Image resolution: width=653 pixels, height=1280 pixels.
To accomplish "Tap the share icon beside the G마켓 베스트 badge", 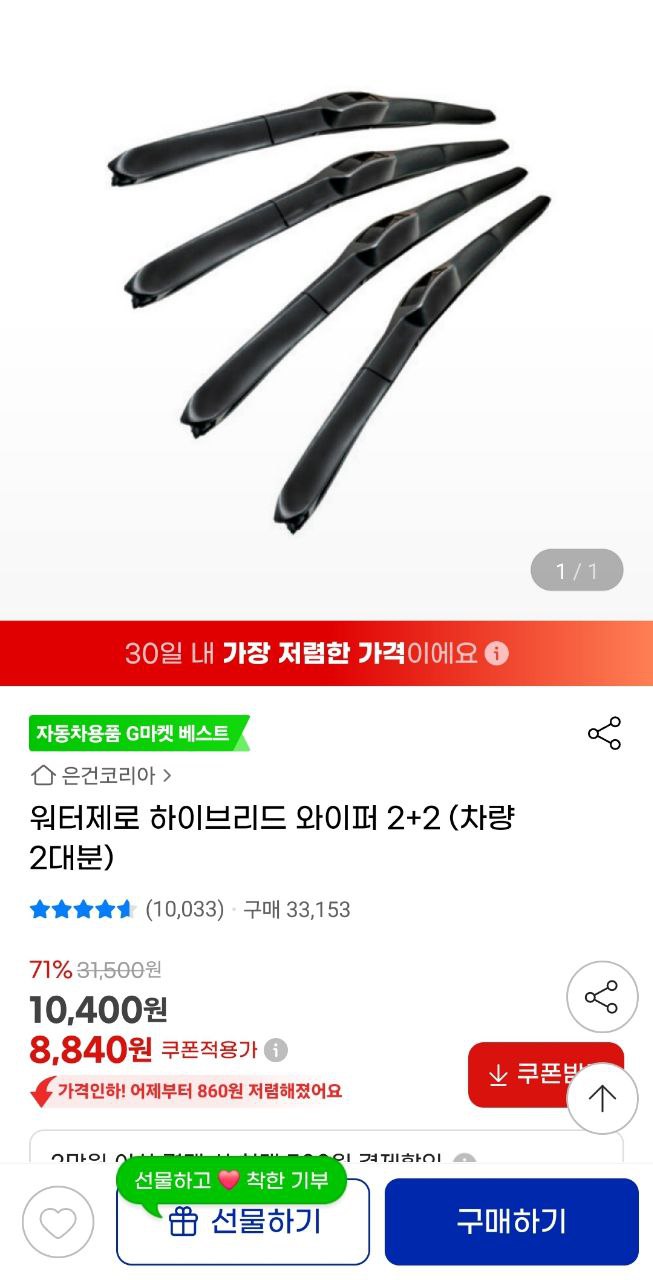I will coord(604,733).
